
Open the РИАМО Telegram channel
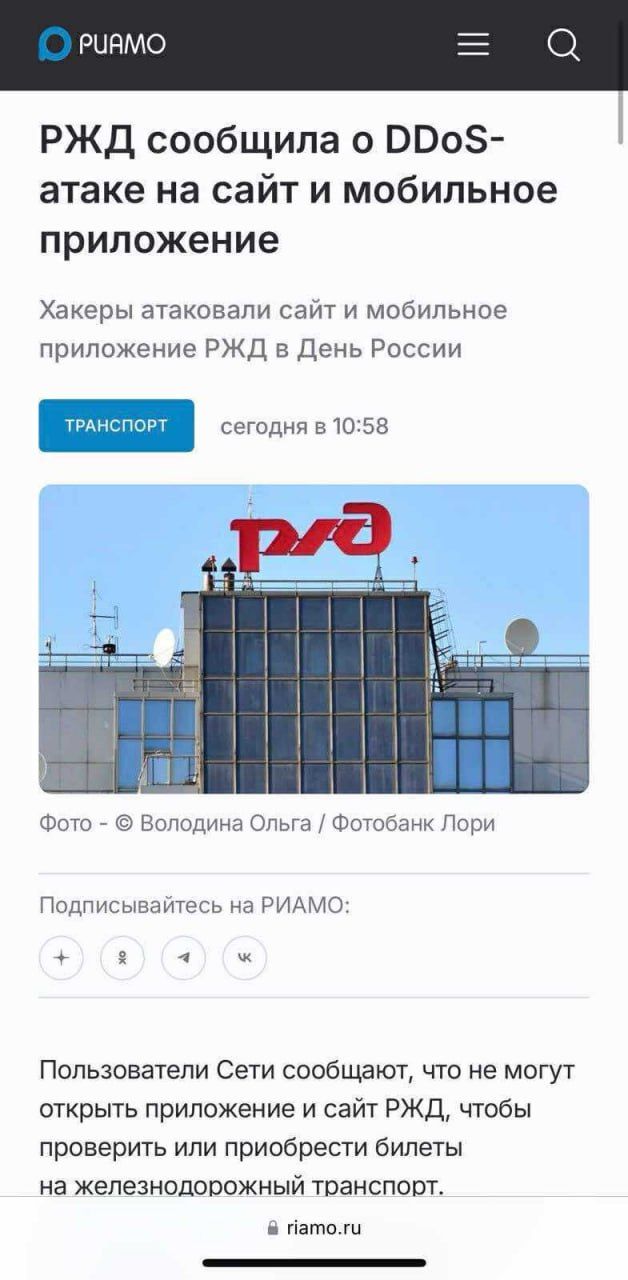pyautogui.click(x=184, y=957)
